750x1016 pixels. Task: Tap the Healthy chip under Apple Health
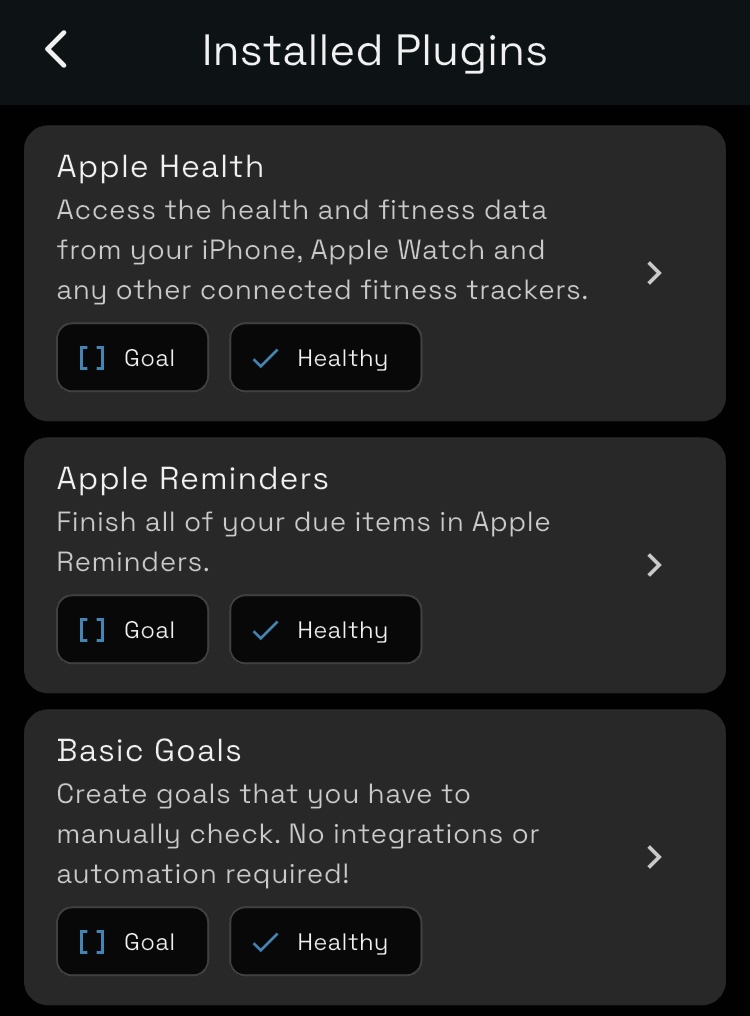coord(325,358)
